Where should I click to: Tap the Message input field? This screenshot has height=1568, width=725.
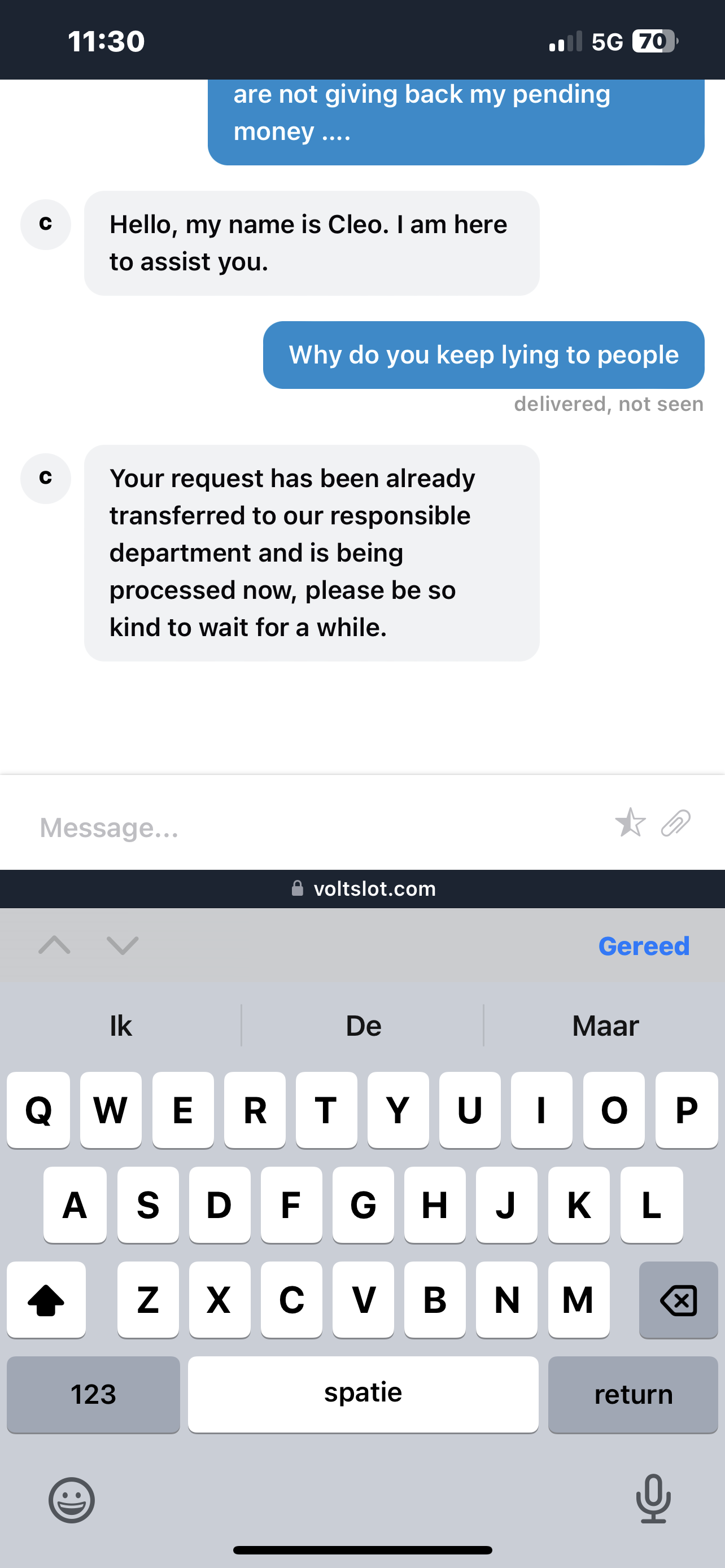point(304,827)
